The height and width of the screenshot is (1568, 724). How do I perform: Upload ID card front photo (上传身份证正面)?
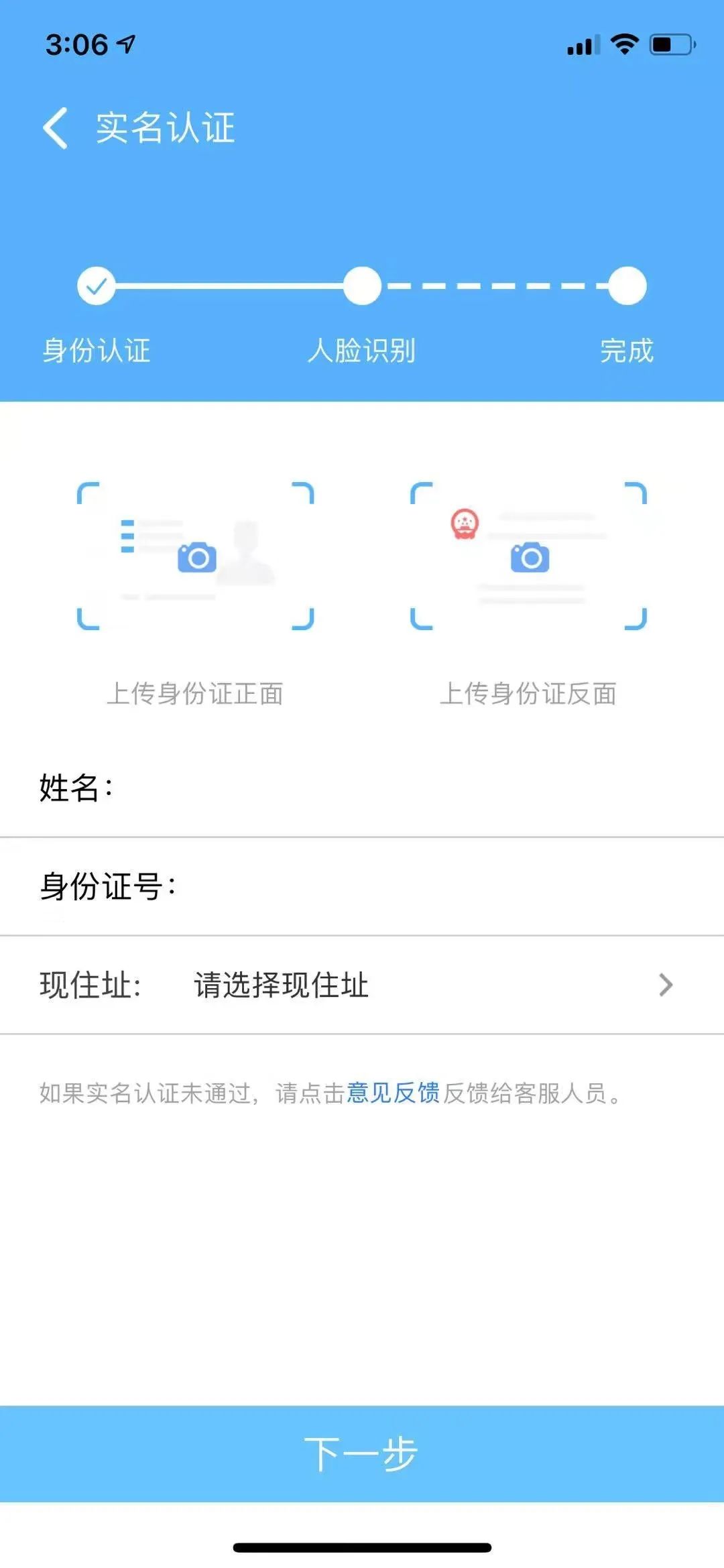click(196, 556)
